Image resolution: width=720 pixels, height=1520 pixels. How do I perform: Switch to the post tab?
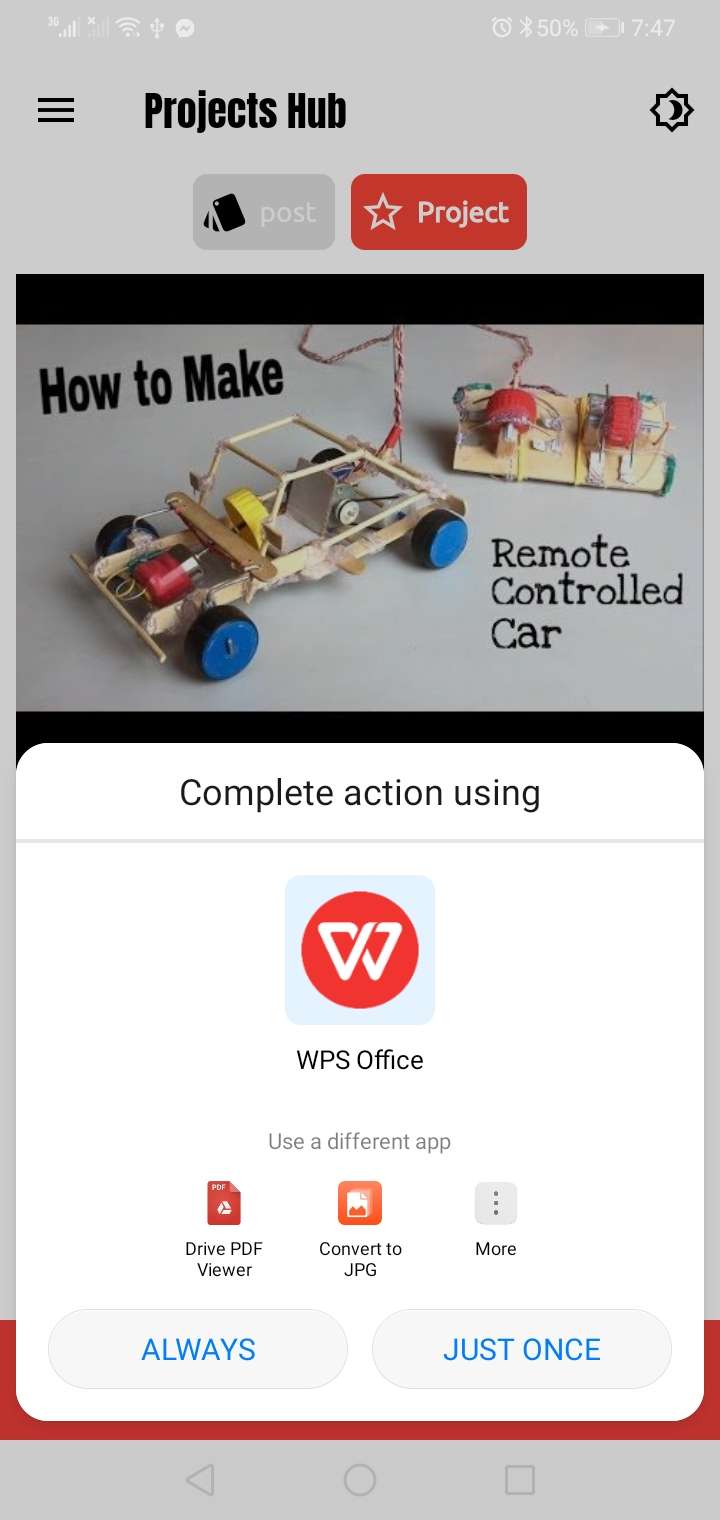click(264, 212)
